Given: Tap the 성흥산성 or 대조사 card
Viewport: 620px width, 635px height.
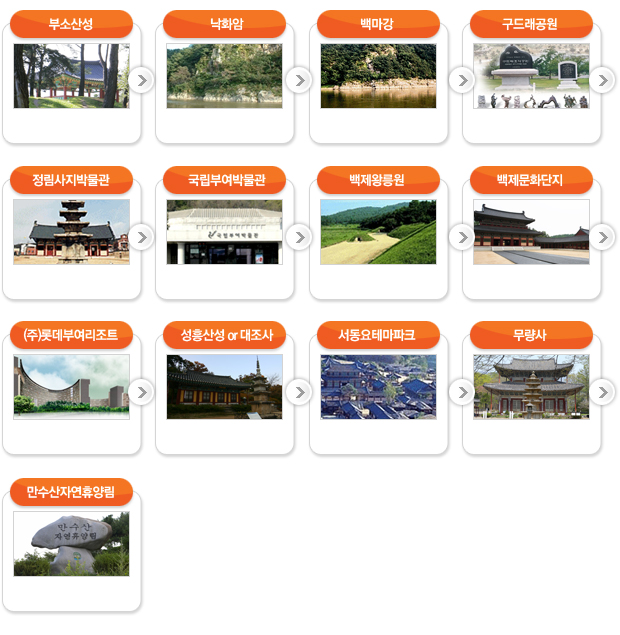Looking at the screenshot, I should pyautogui.click(x=224, y=387).
